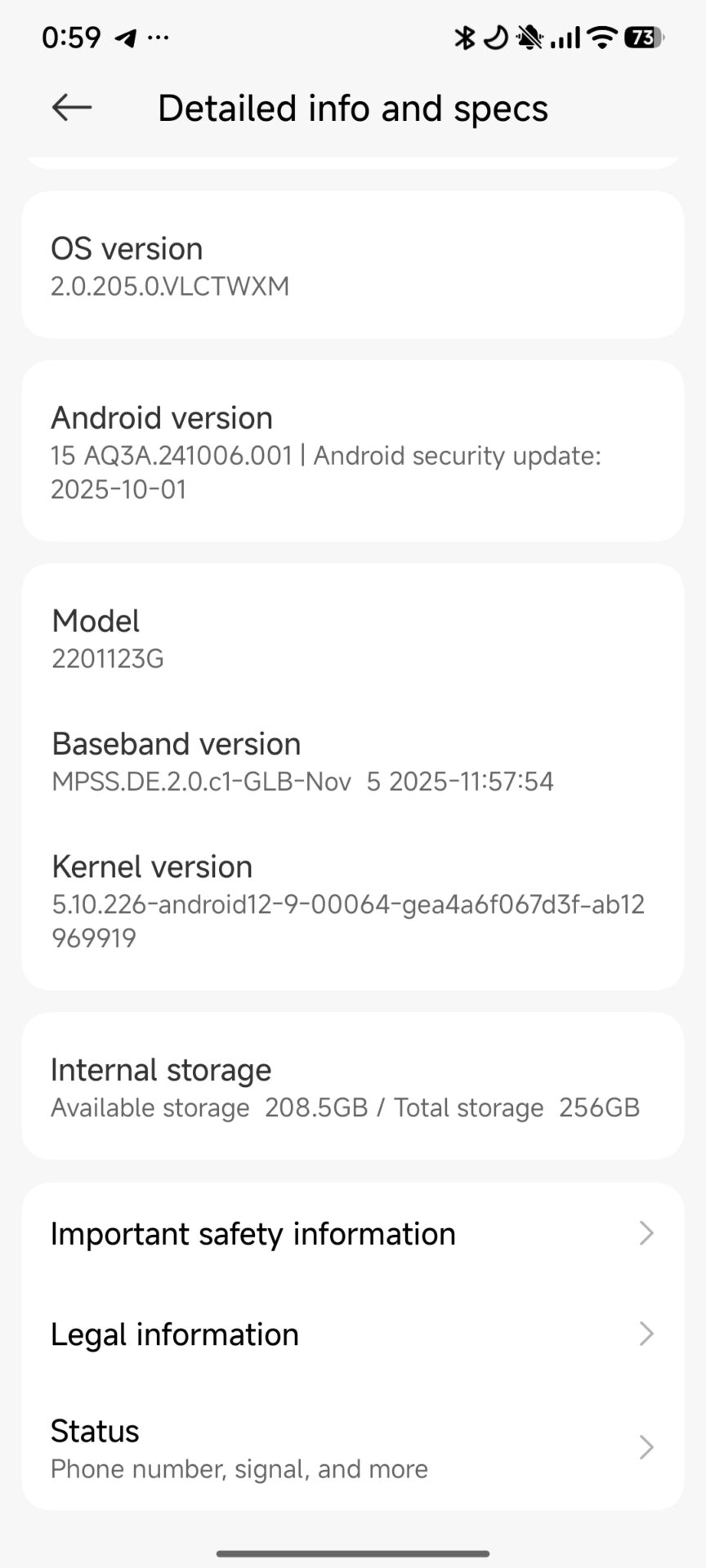706x1568 pixels.
Task: Open Important safety information
Action: click(253, 1233)
